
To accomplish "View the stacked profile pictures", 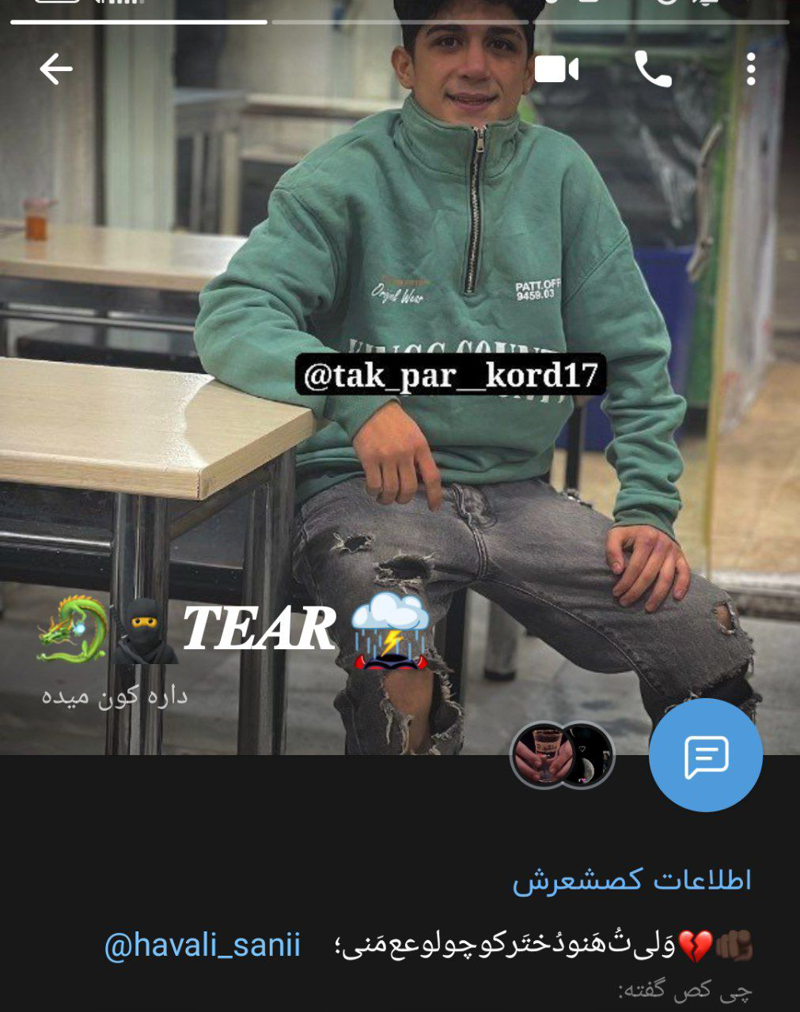I will (562, 755).
